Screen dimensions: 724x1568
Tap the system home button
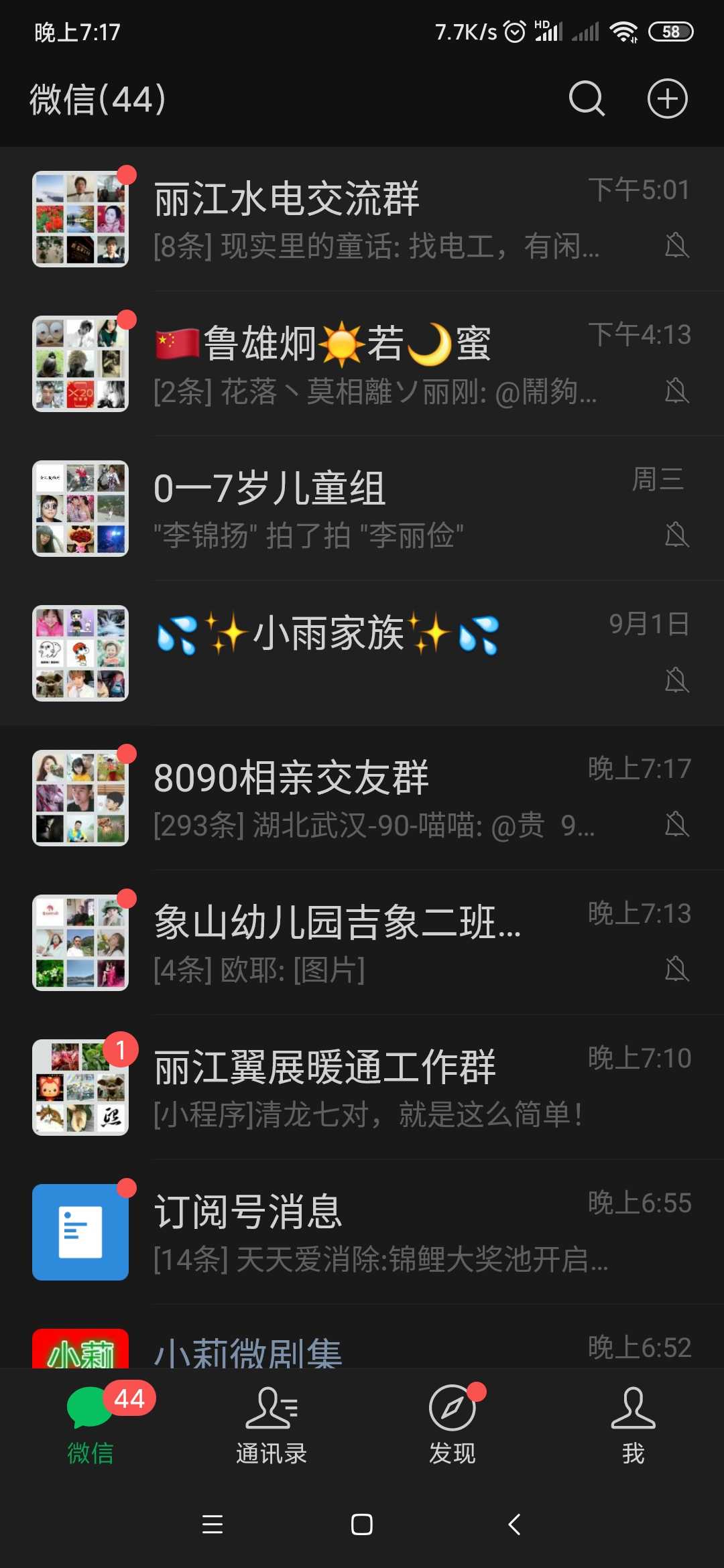point(362,1524)
